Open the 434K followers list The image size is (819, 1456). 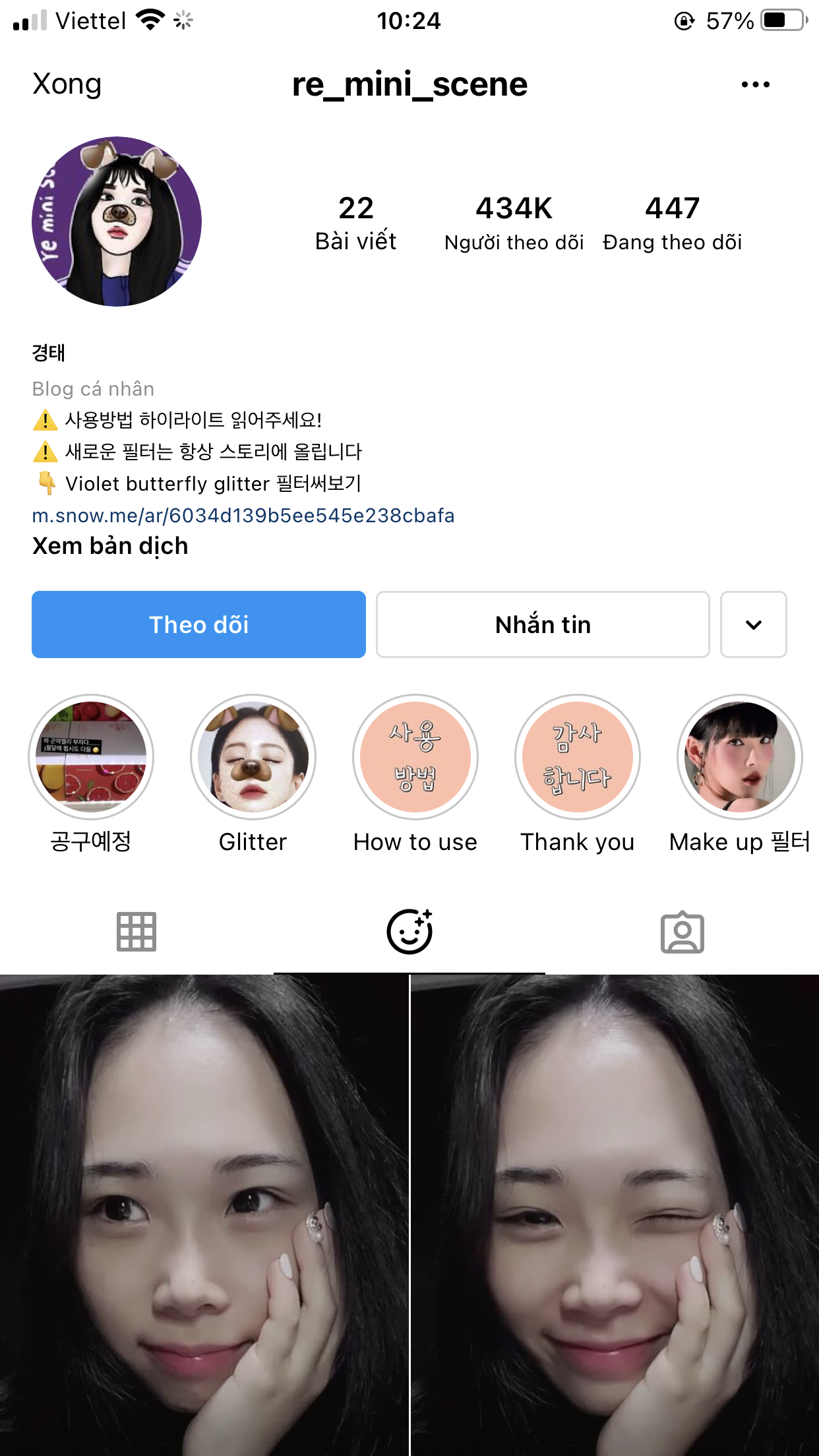click(x=514, y=223)
